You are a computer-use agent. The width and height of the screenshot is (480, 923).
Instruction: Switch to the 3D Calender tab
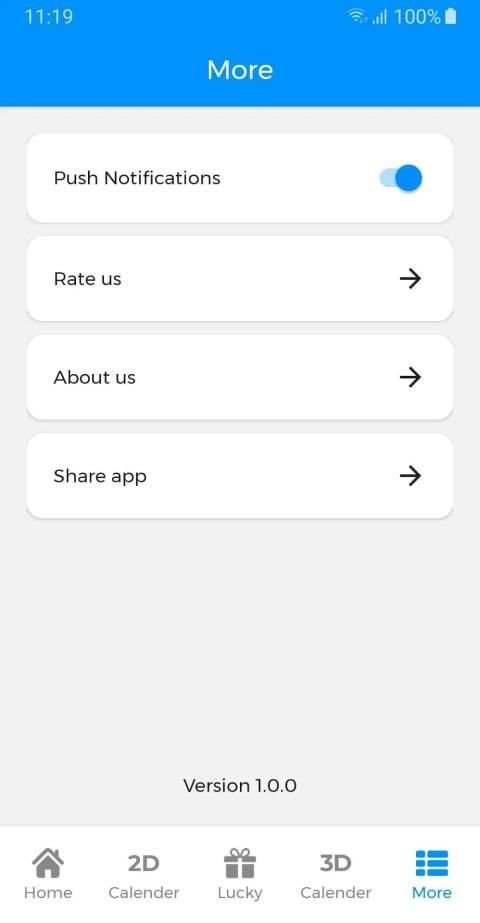click(336, 874)
